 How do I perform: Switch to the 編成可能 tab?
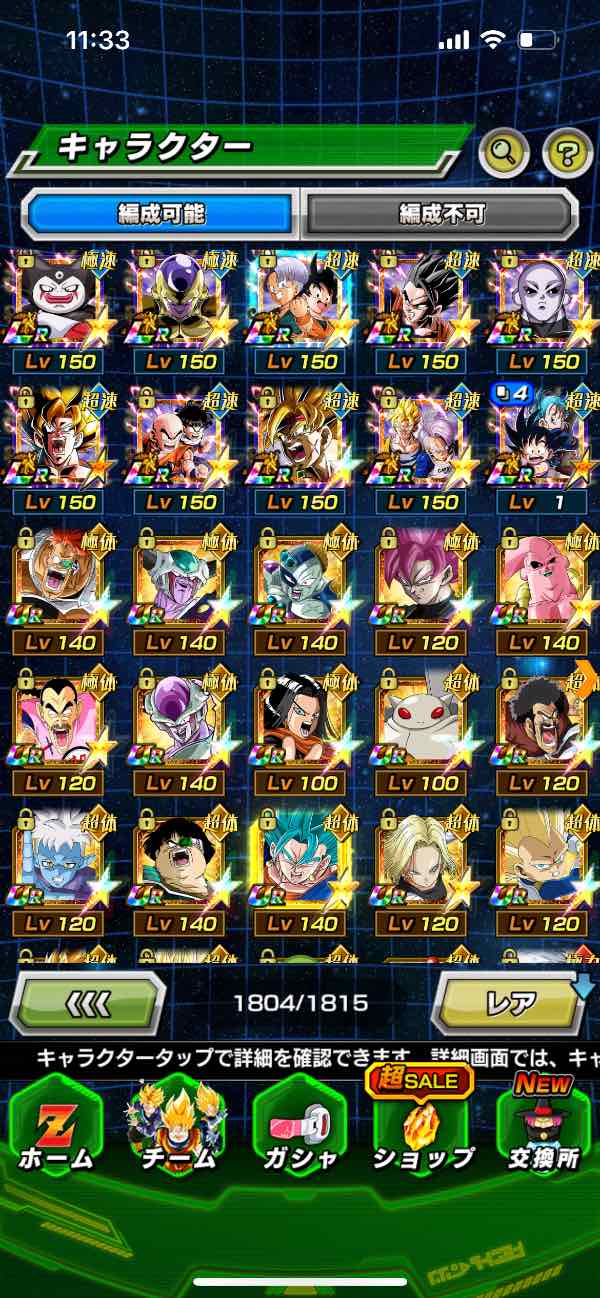click(162, 213)
